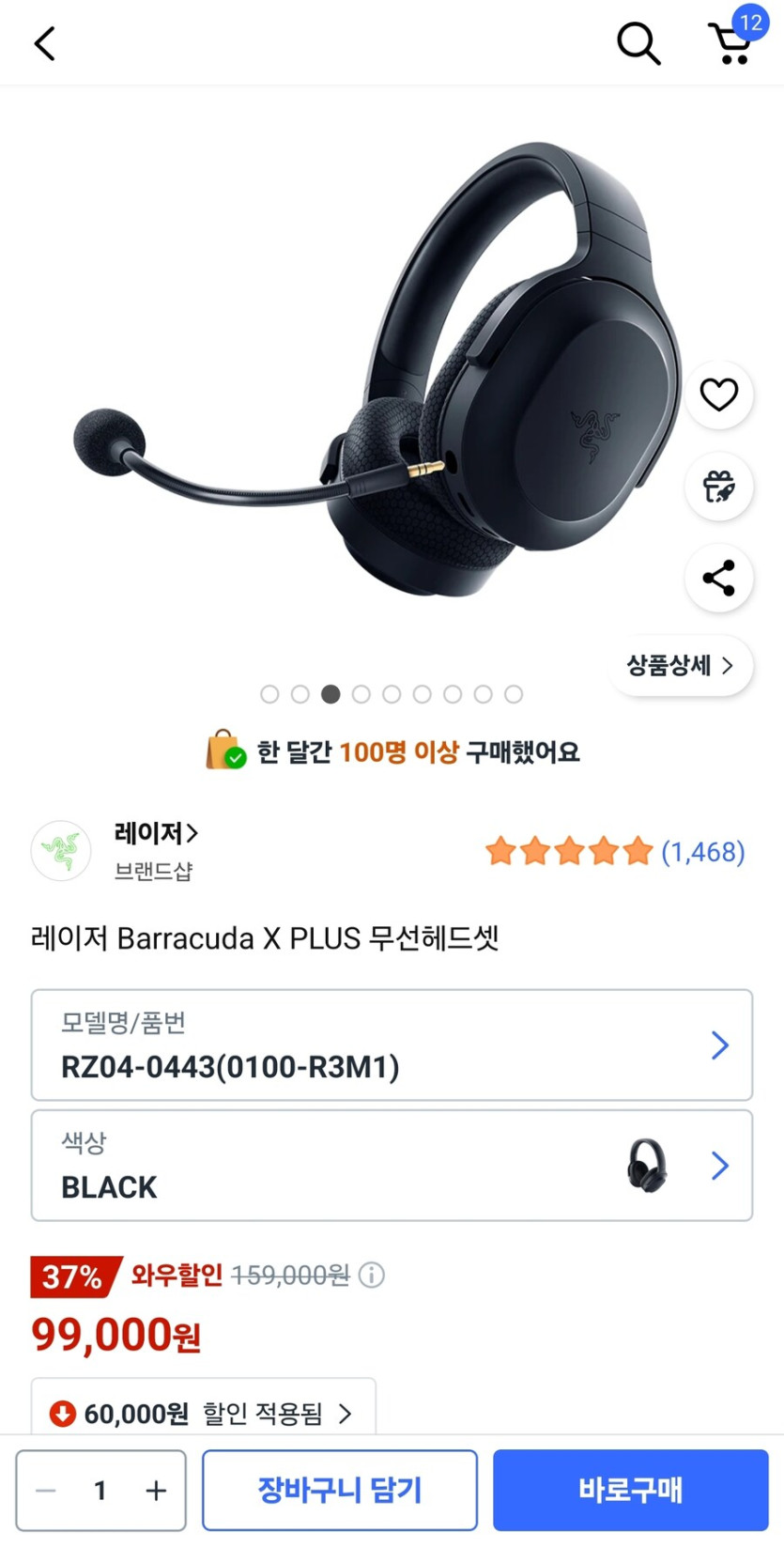Open the 상품상세 product details

click(679, 665)
